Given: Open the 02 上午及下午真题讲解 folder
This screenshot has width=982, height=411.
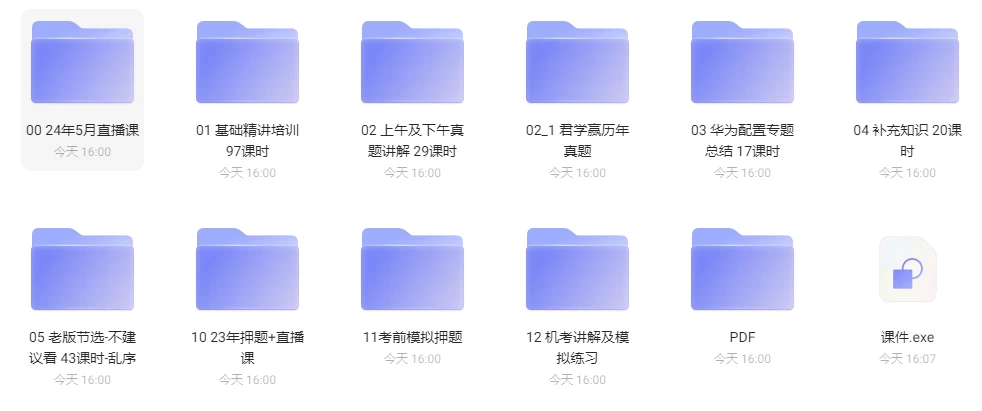Looking at the screenshot, I should pyautogui.click(x=412, y=64).
